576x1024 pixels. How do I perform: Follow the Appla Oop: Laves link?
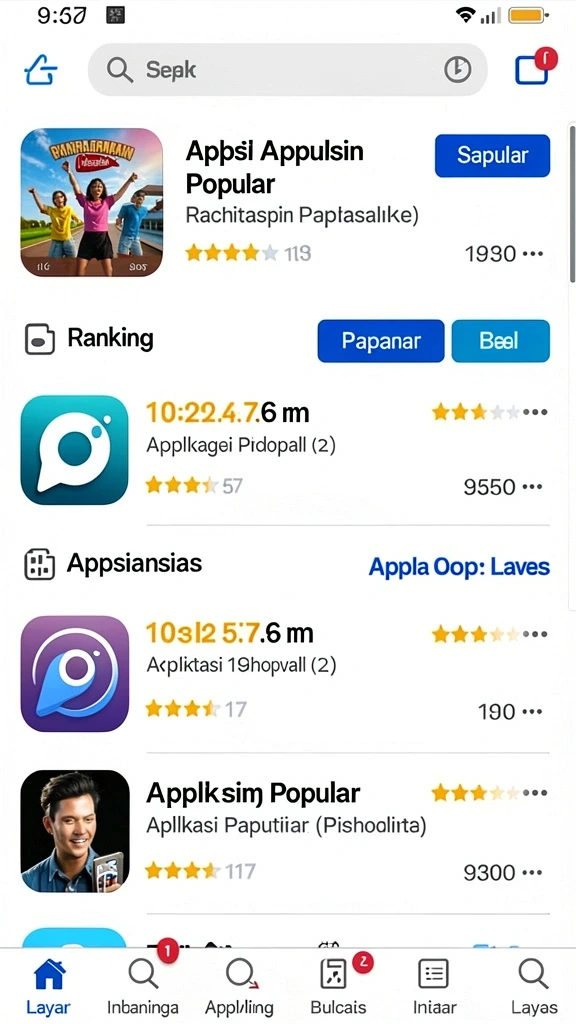tap(459, 567)
